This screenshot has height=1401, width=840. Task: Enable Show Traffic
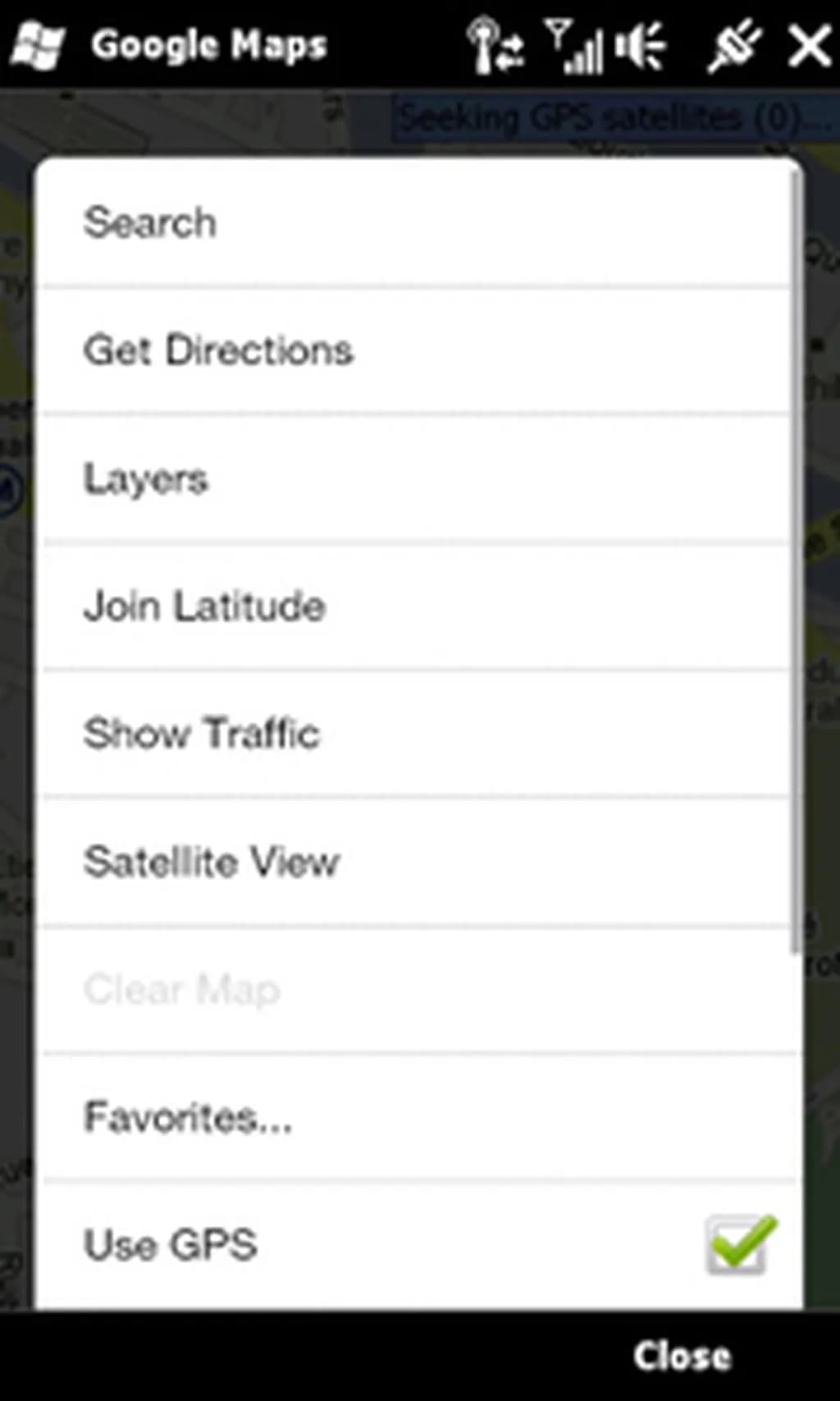pyautogui.click(x=202, y=734)
